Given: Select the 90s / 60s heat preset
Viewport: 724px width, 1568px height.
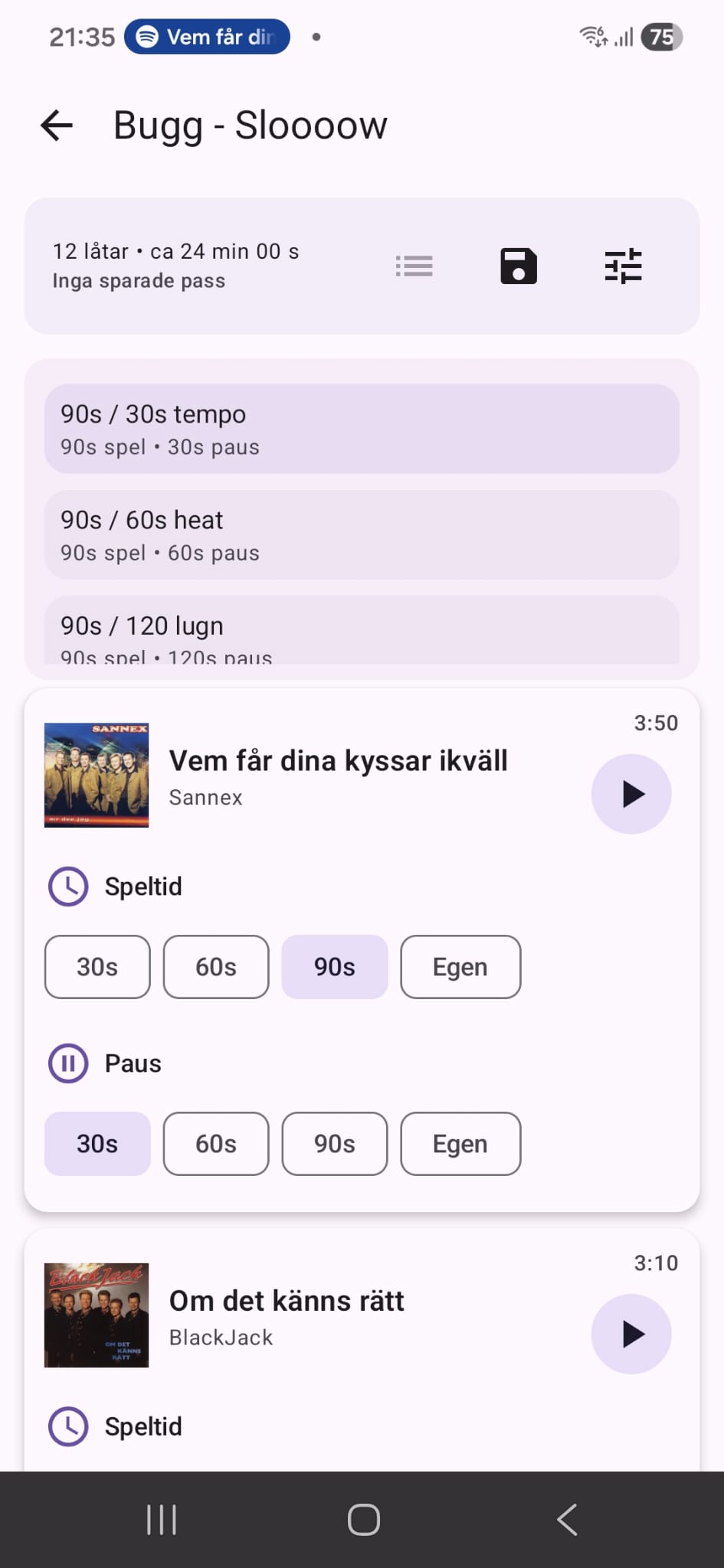Looking at the screenshot, I should (362, 534).
